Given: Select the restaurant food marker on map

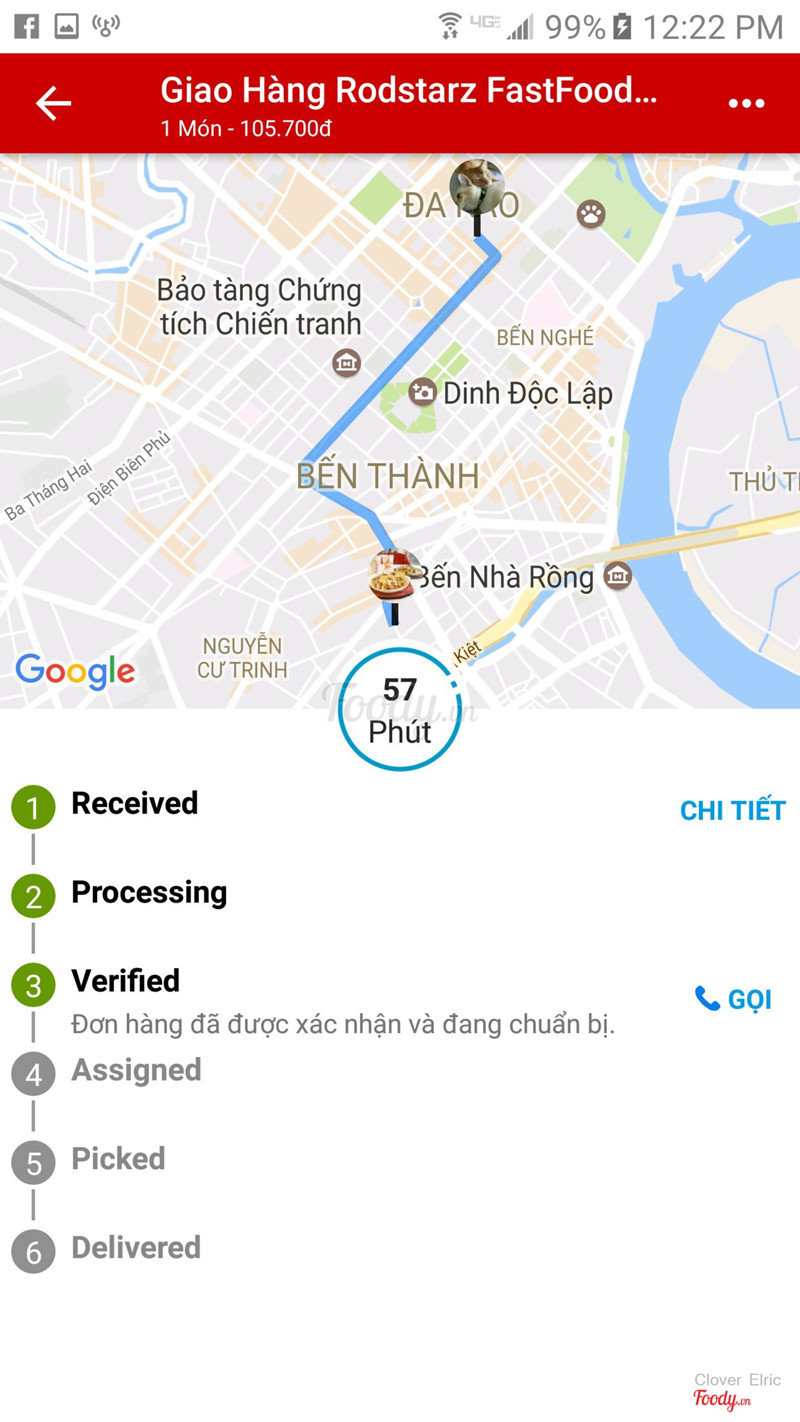Looking at the screenshot, I should pos(395,576).
